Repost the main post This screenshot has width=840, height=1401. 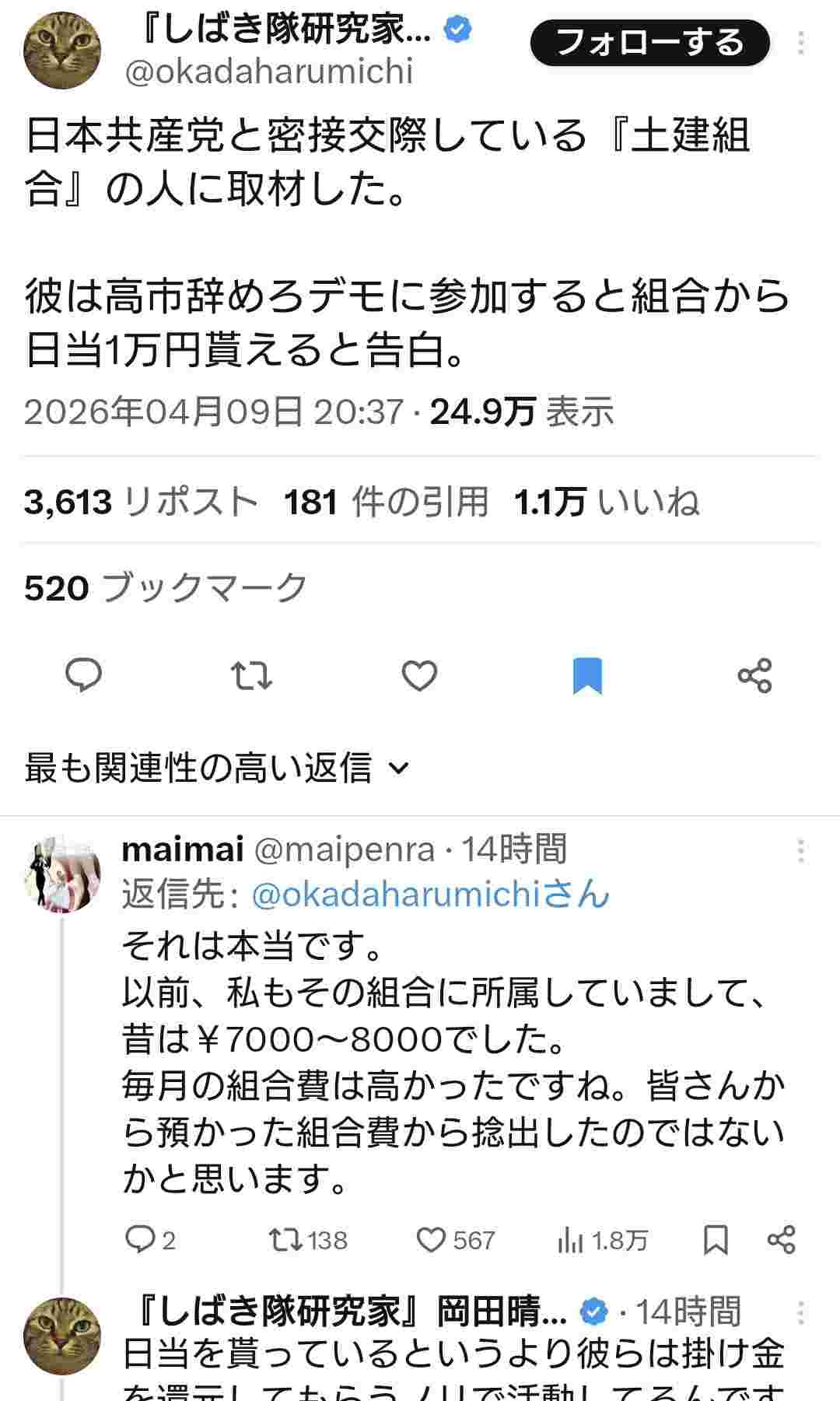click(x=252, y=675)
